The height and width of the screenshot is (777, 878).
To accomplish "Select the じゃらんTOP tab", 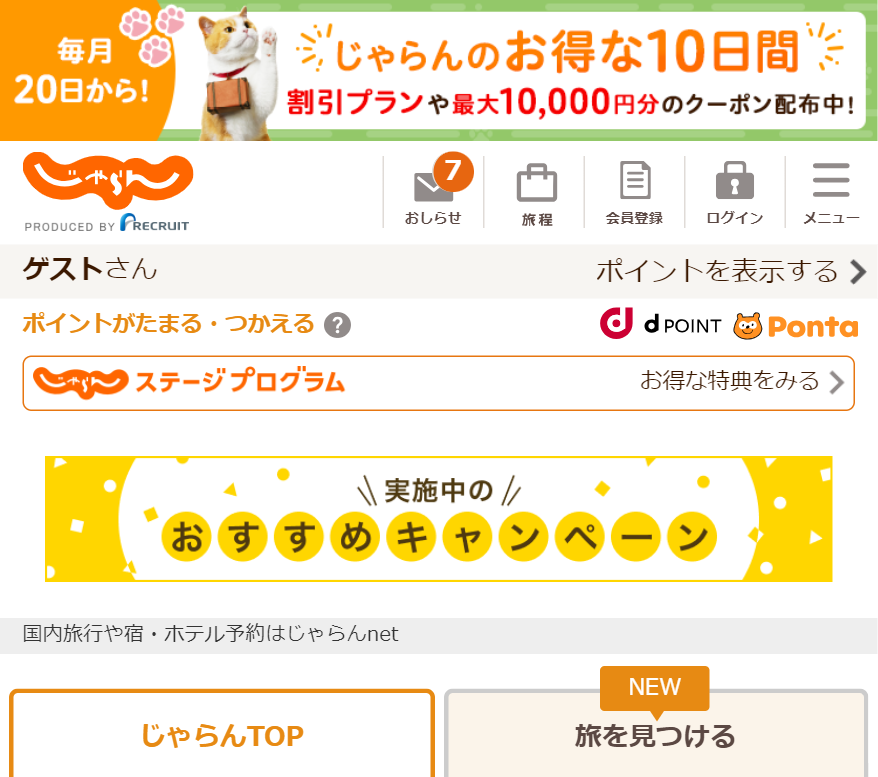I will pos(222,735).
